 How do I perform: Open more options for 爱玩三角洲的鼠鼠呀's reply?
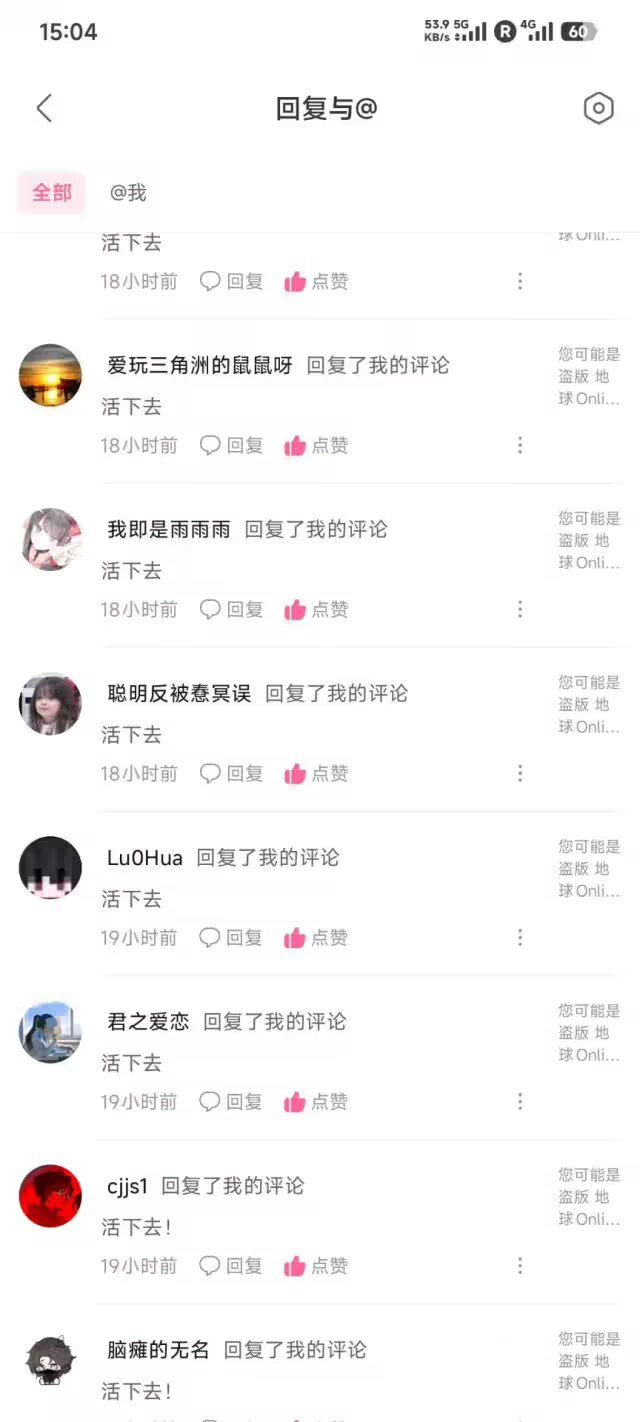click(520, 446)
